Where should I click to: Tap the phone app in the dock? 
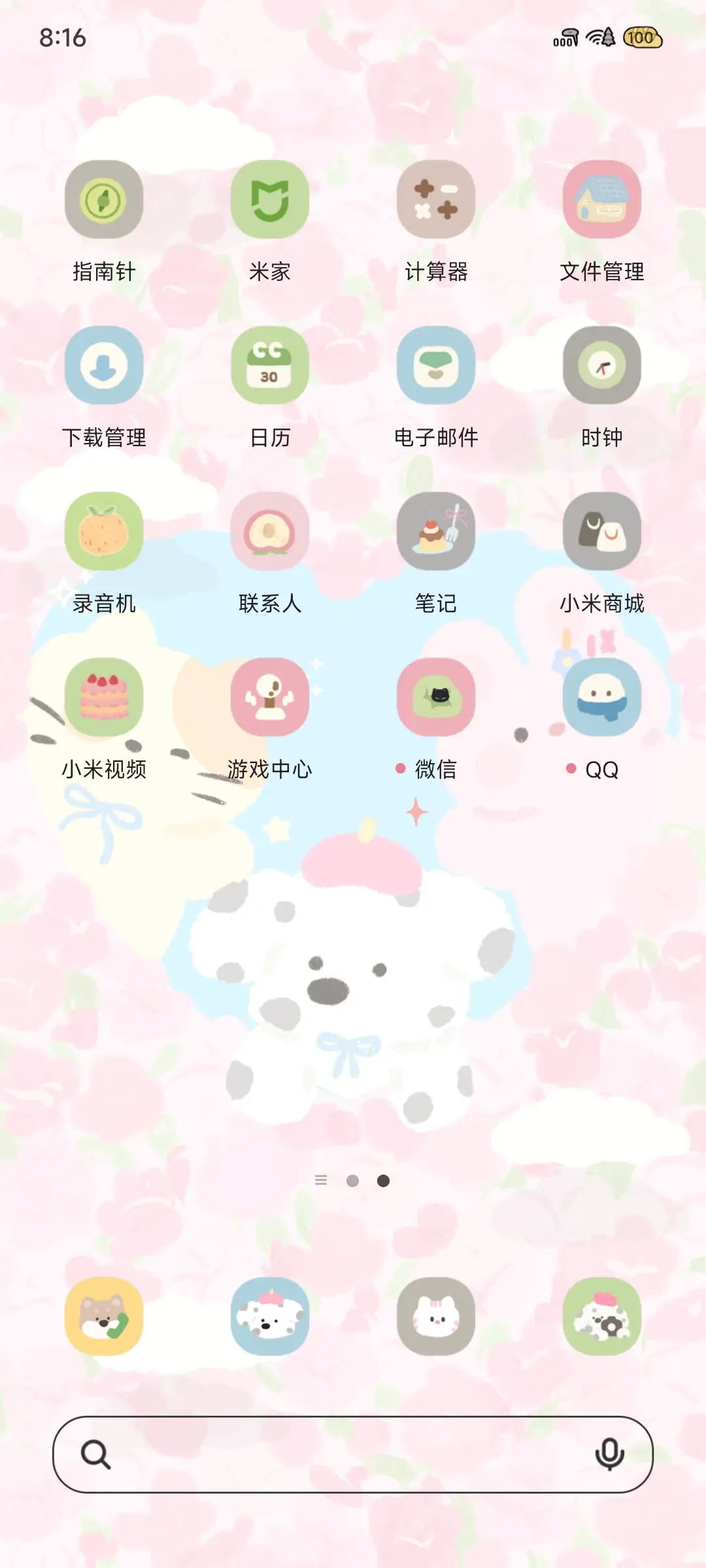[x=105, y=1316]
